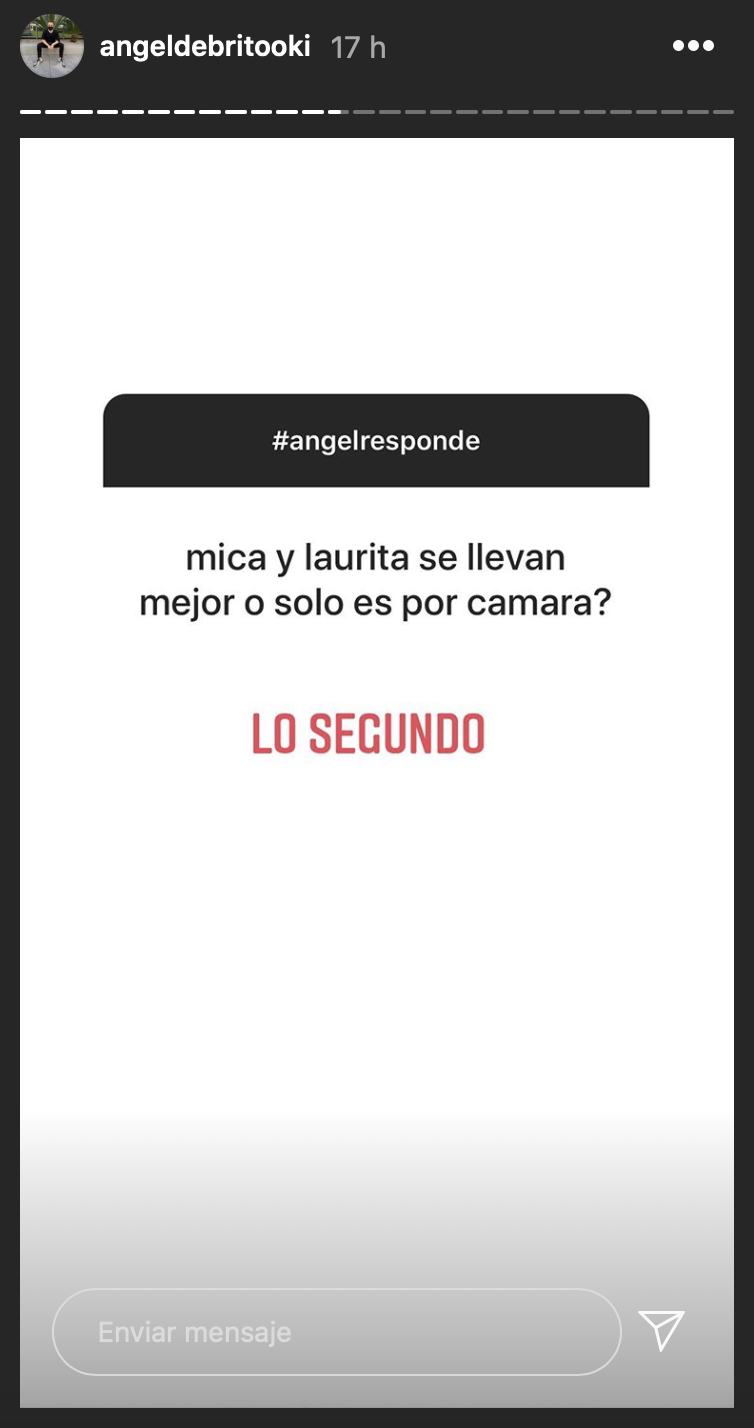Open angeldebritooki's profile picture
Viewport: 754px width, 1428px height.
52,46
